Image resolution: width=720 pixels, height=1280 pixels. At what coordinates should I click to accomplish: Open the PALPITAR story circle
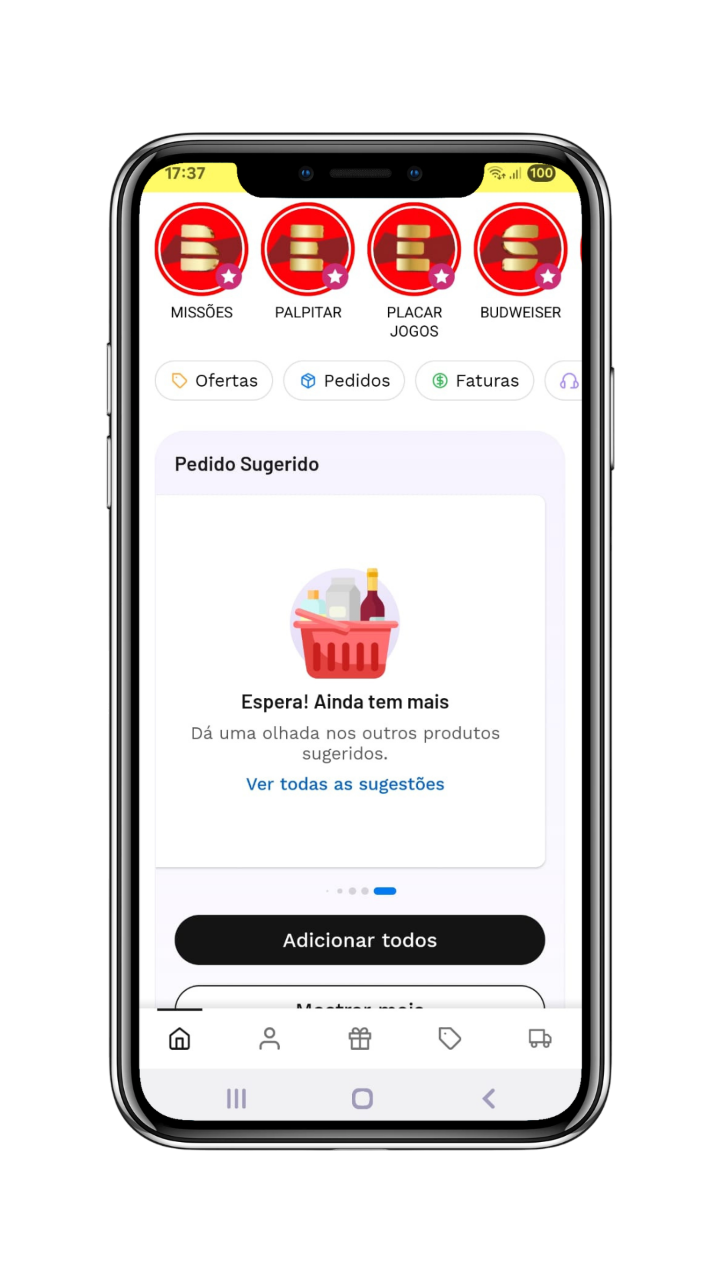[x=308, y=250]
